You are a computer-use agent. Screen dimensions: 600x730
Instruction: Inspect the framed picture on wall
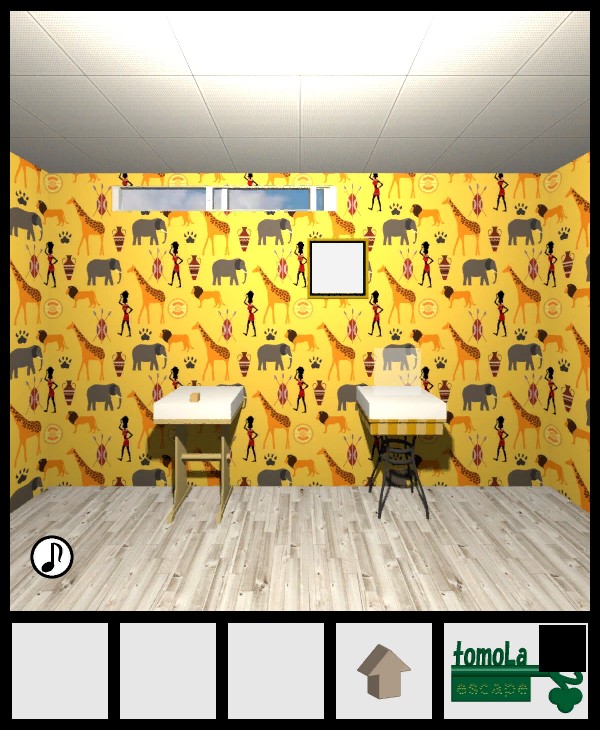click(x=338, y=268)
